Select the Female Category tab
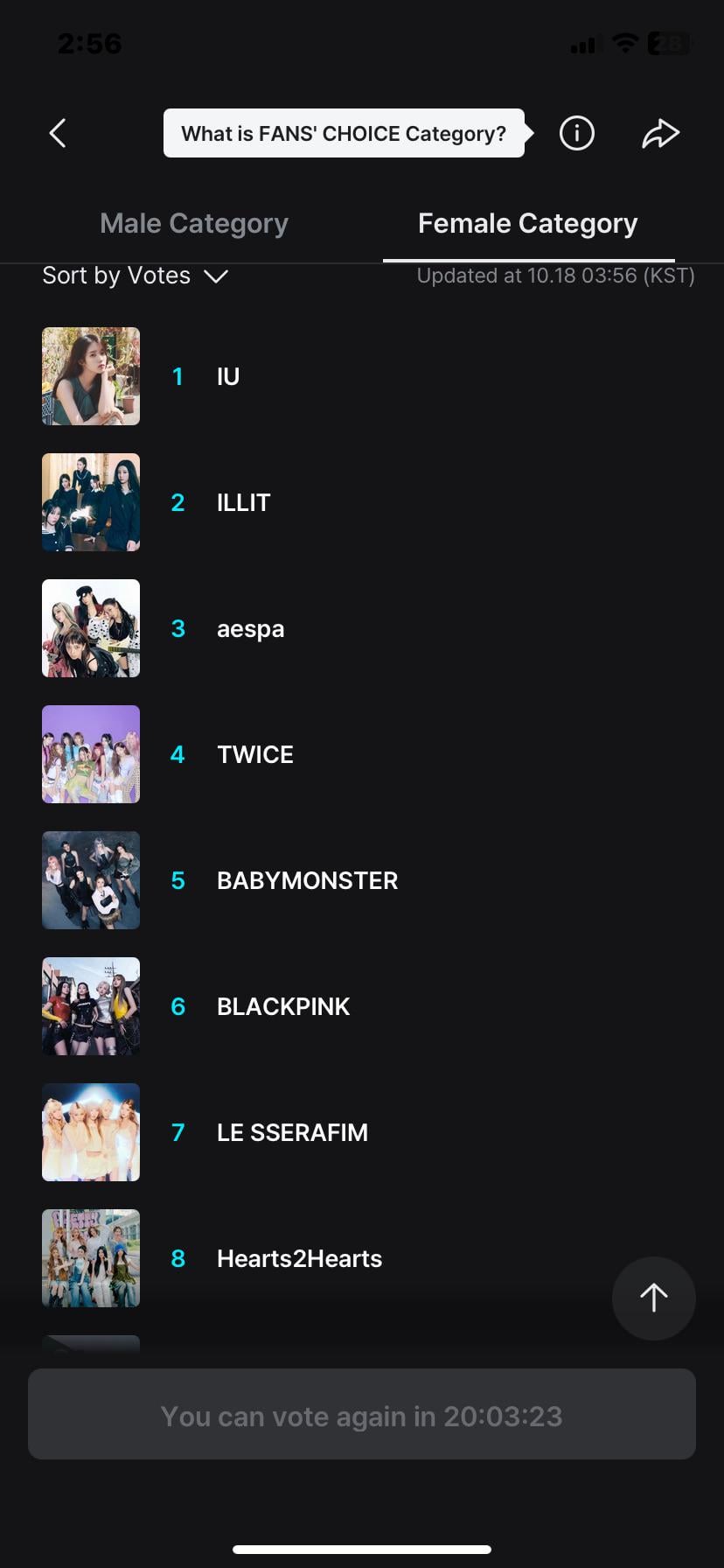The height and width of the screenshot is (1568, 724). pos(527,224)
